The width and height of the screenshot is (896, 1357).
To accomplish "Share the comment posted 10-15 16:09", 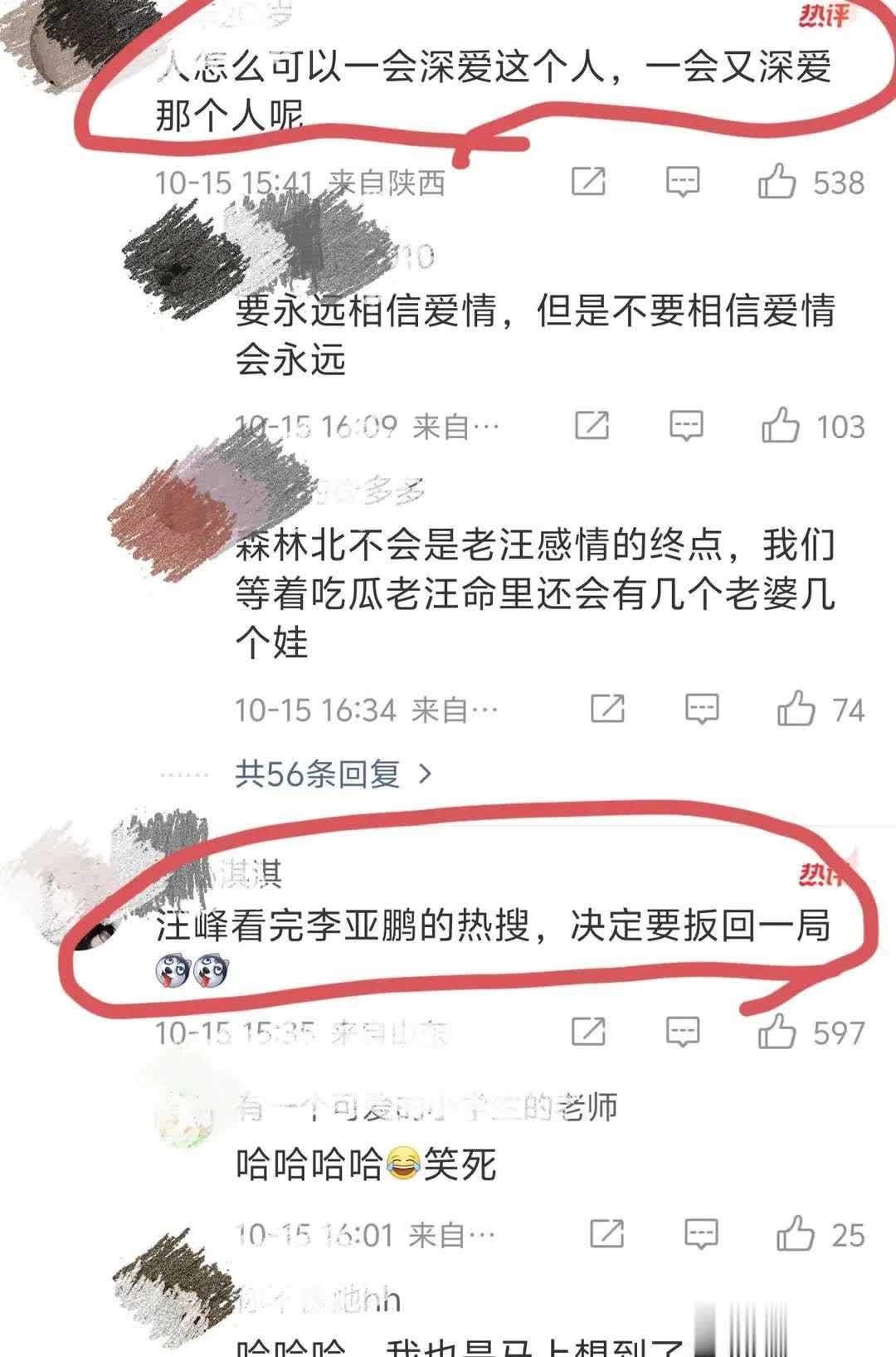I will [592, 426].
